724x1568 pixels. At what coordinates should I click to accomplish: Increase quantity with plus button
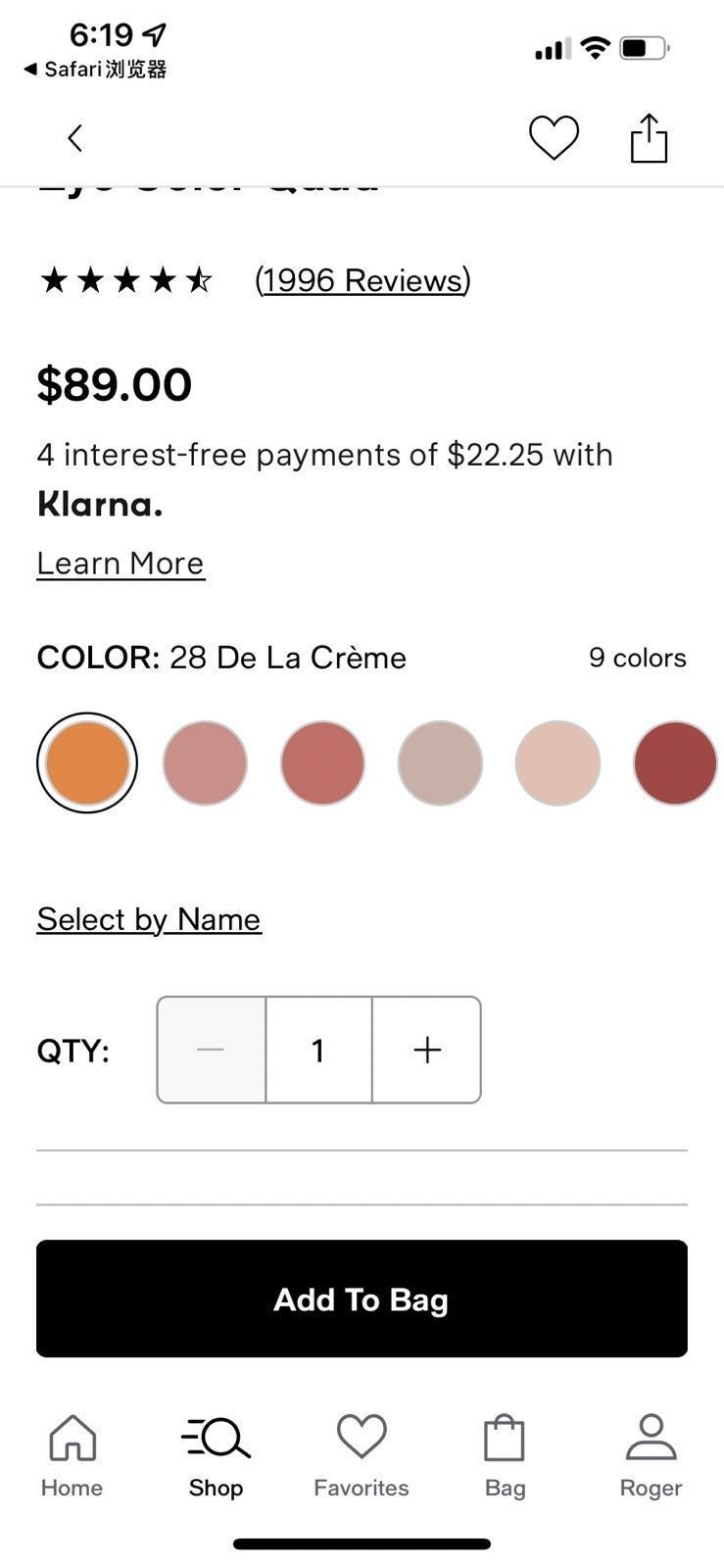coord(427,1050)
